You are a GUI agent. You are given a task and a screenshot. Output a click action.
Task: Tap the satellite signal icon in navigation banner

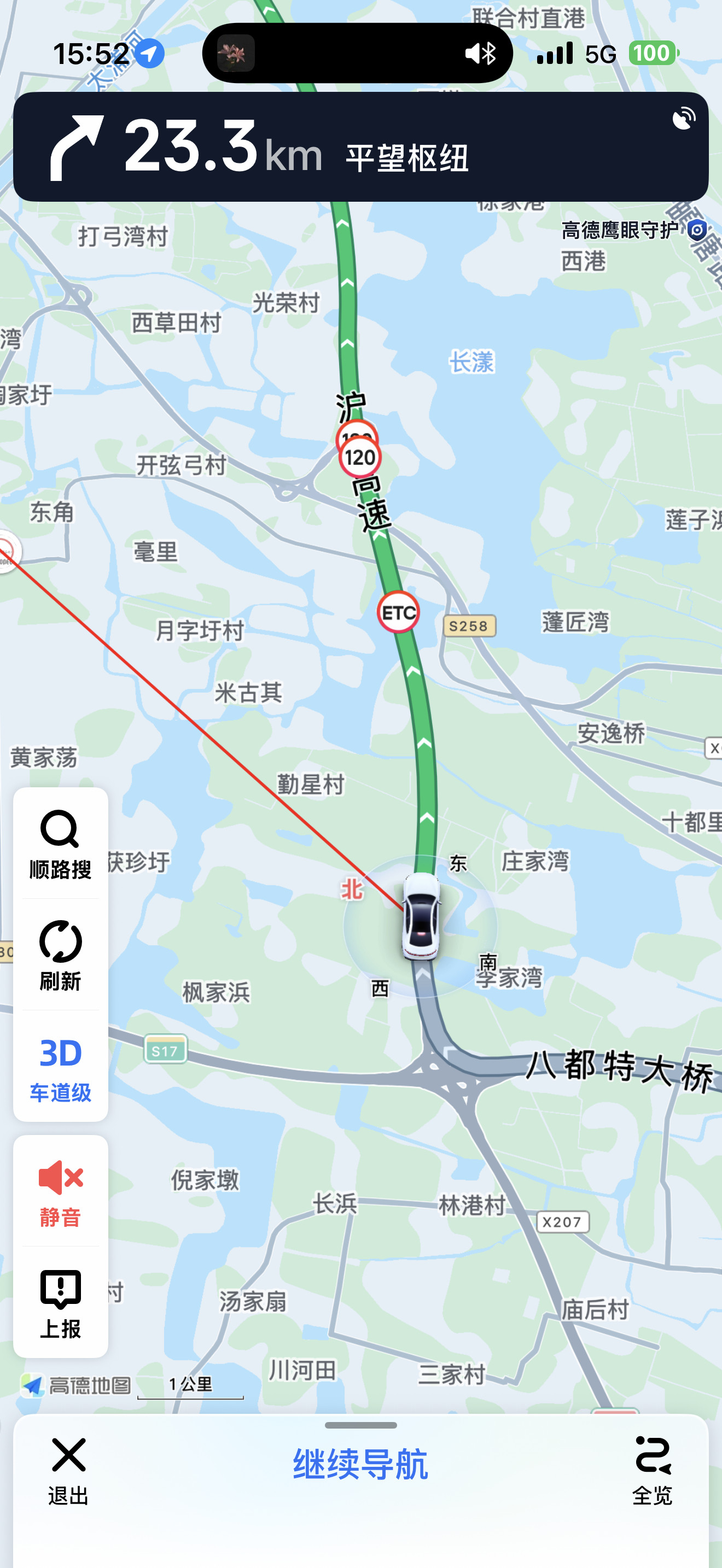685,117
